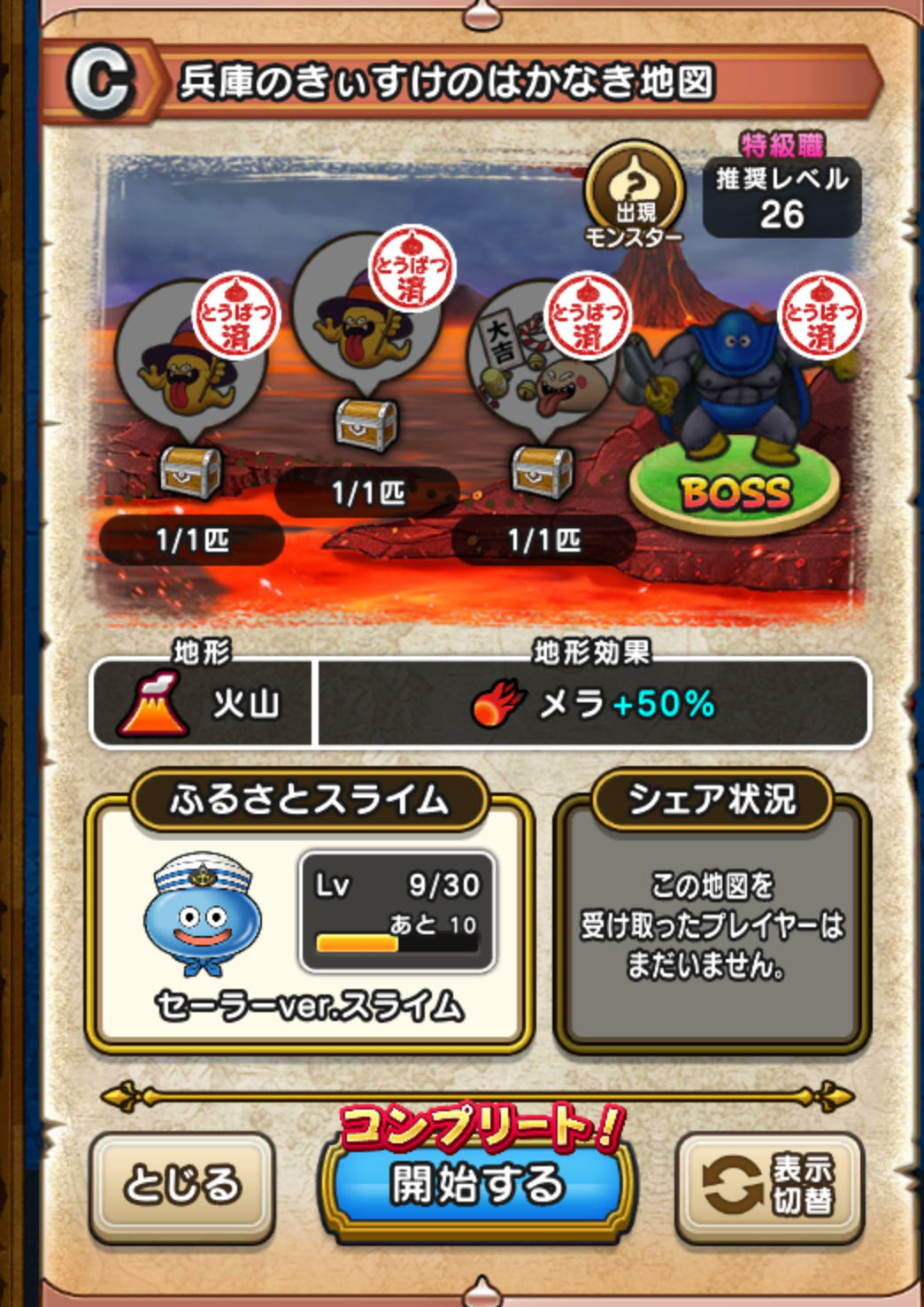Image resolution: width=924 pixels, height=1307 pixels.
Task: Switch display with 表示切替 button
Action: 768,1185
